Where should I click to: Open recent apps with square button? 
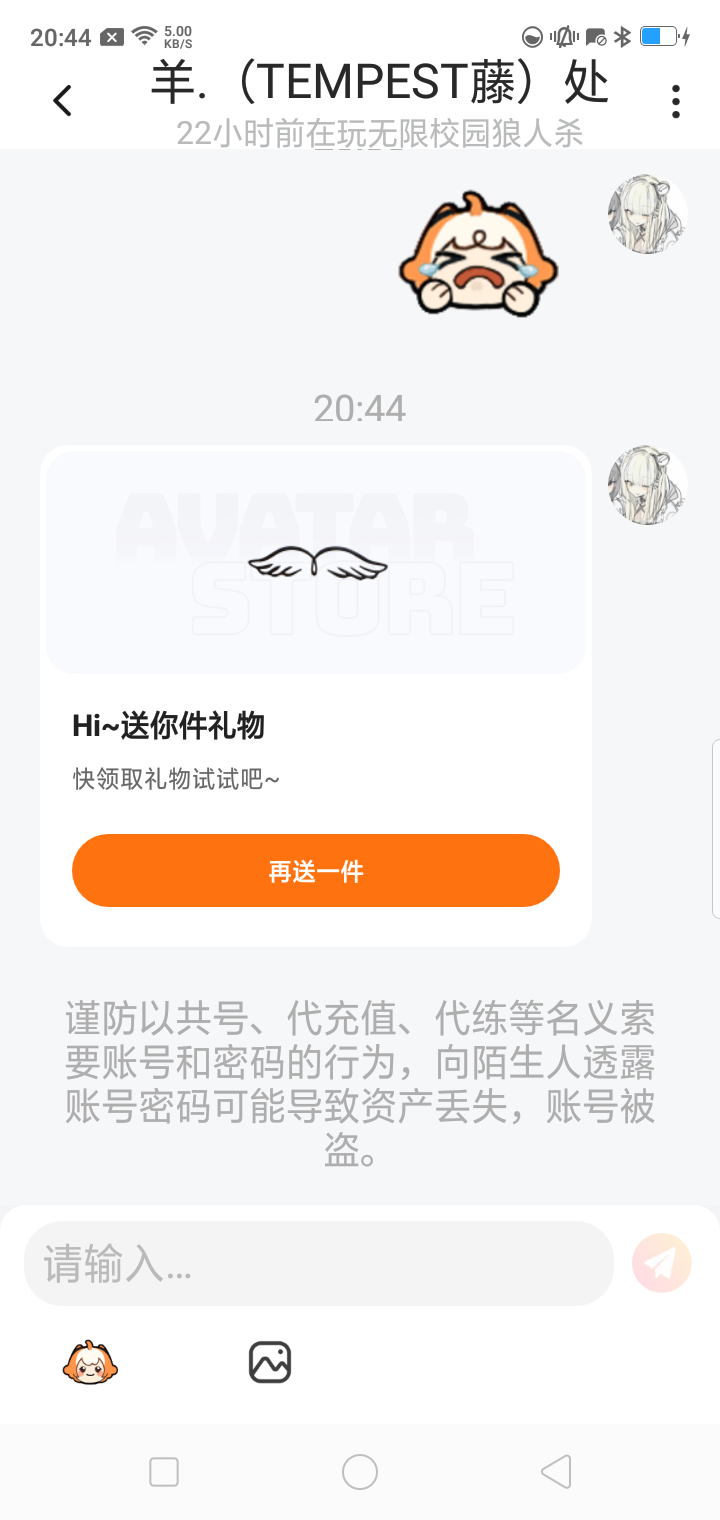click(164, 1472)
